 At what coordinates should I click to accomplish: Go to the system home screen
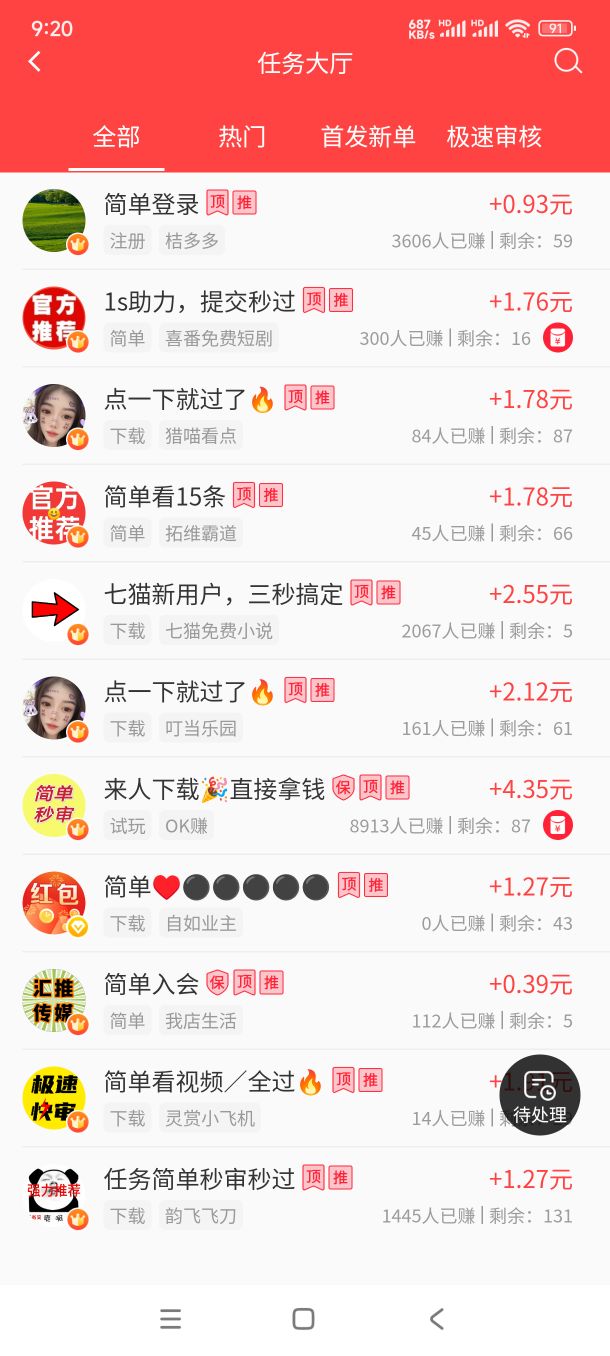coord(304,1319)
